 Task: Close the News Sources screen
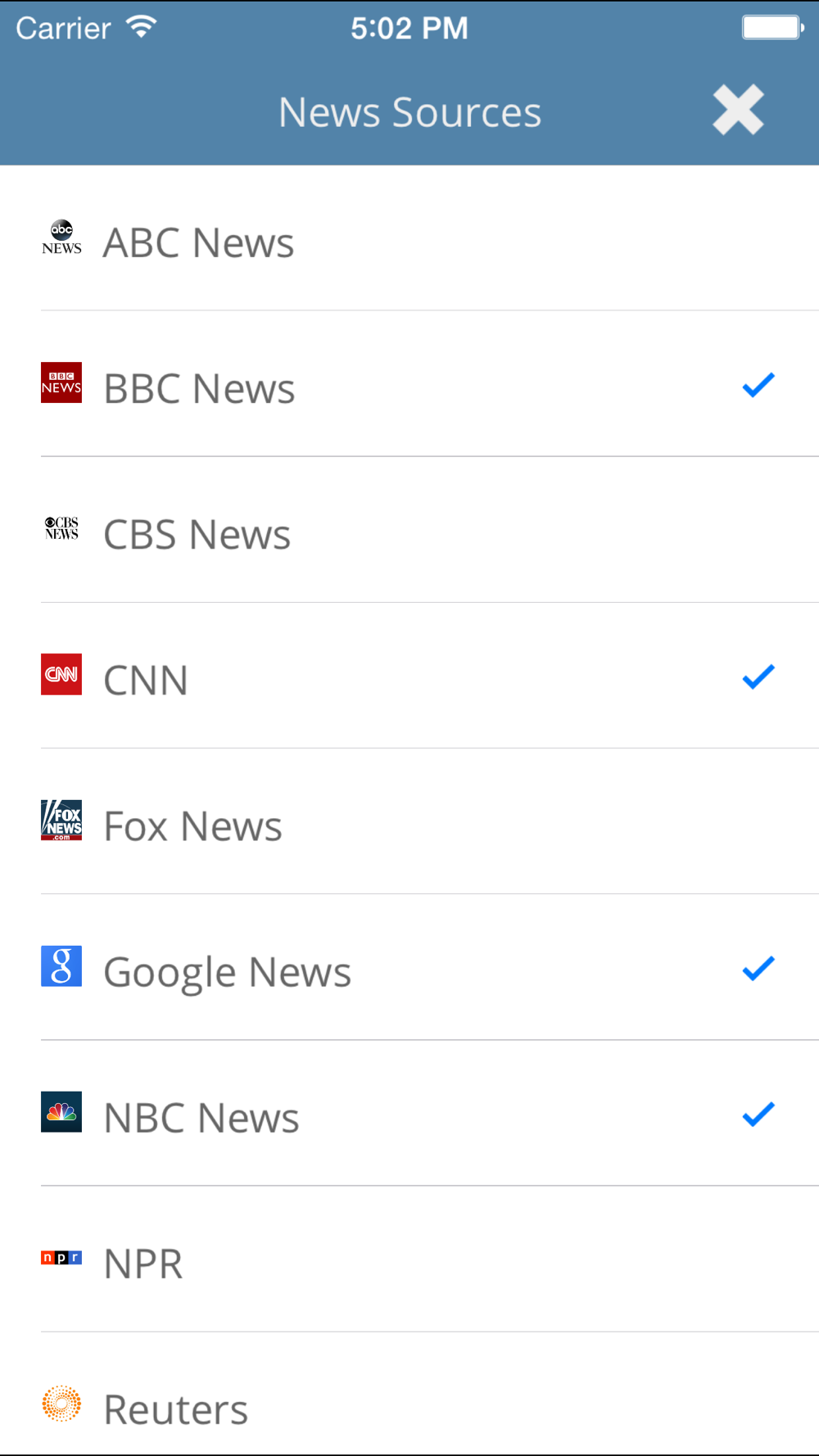click(738, 110)
